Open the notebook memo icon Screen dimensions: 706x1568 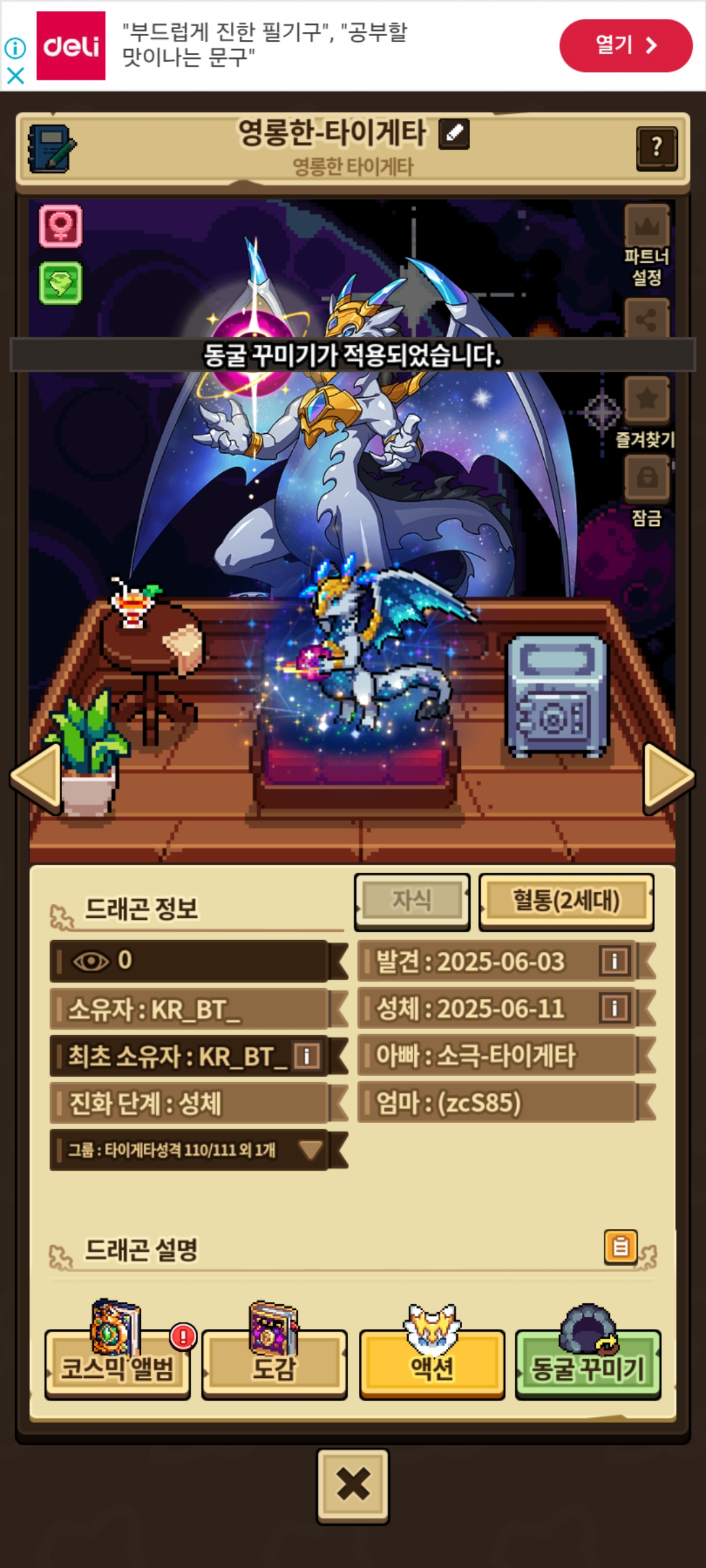click(x=52, y=148)
